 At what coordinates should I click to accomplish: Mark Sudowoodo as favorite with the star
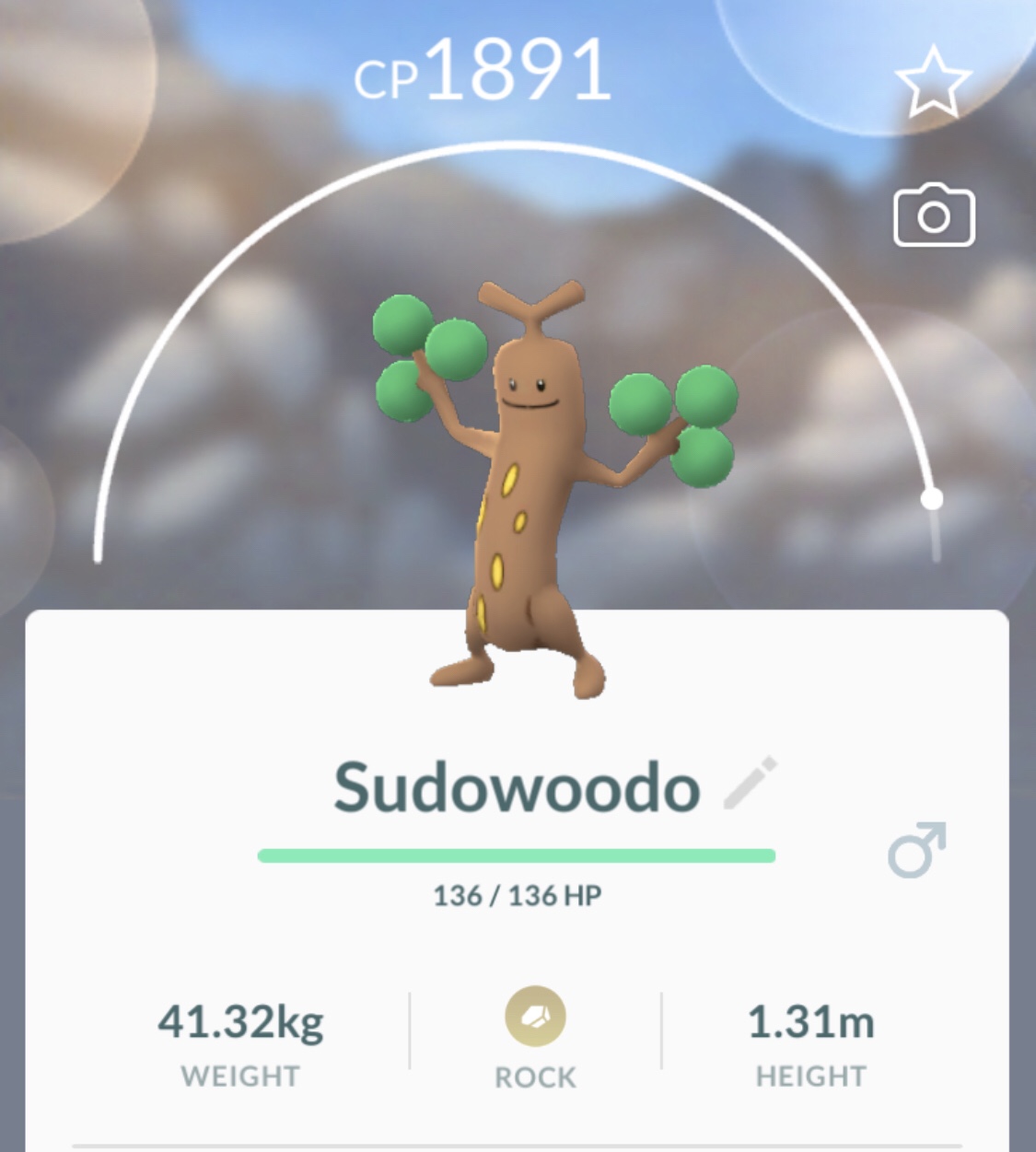tap(932, 83)
